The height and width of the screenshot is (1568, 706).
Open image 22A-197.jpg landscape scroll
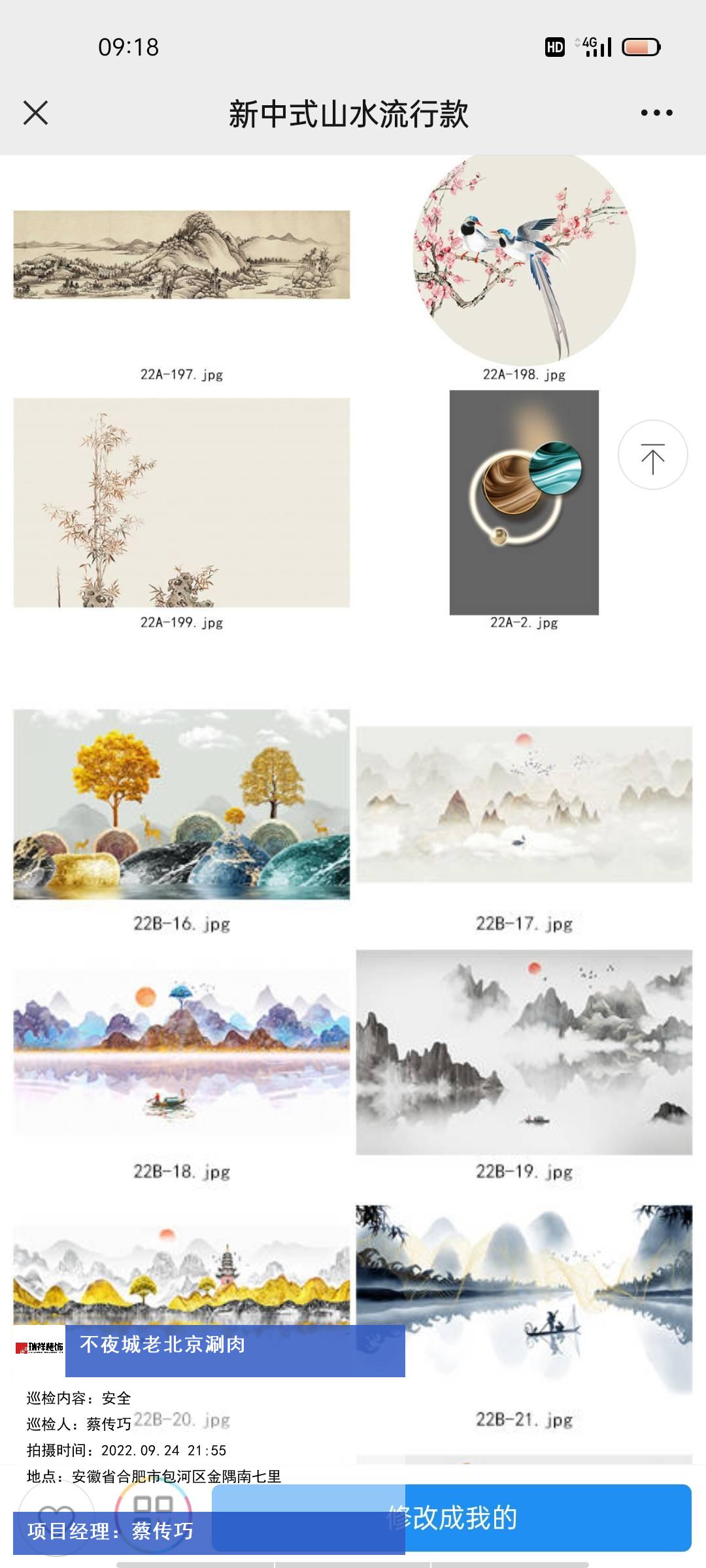click(182, 255)
